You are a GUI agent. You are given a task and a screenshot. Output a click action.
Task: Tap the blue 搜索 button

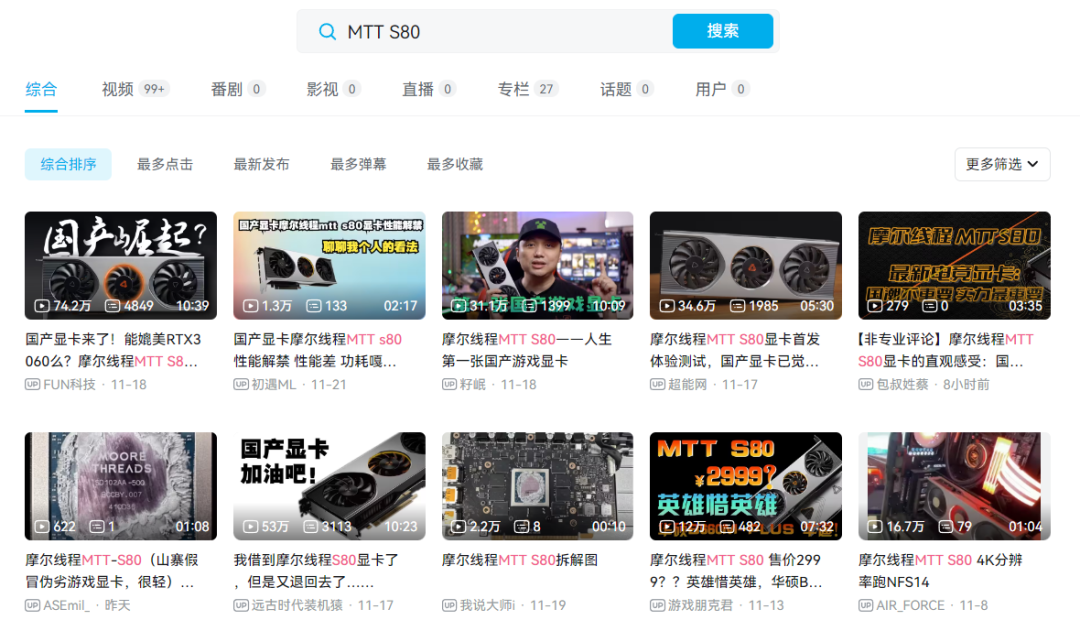pyautogui.click(x=722, y=31)
